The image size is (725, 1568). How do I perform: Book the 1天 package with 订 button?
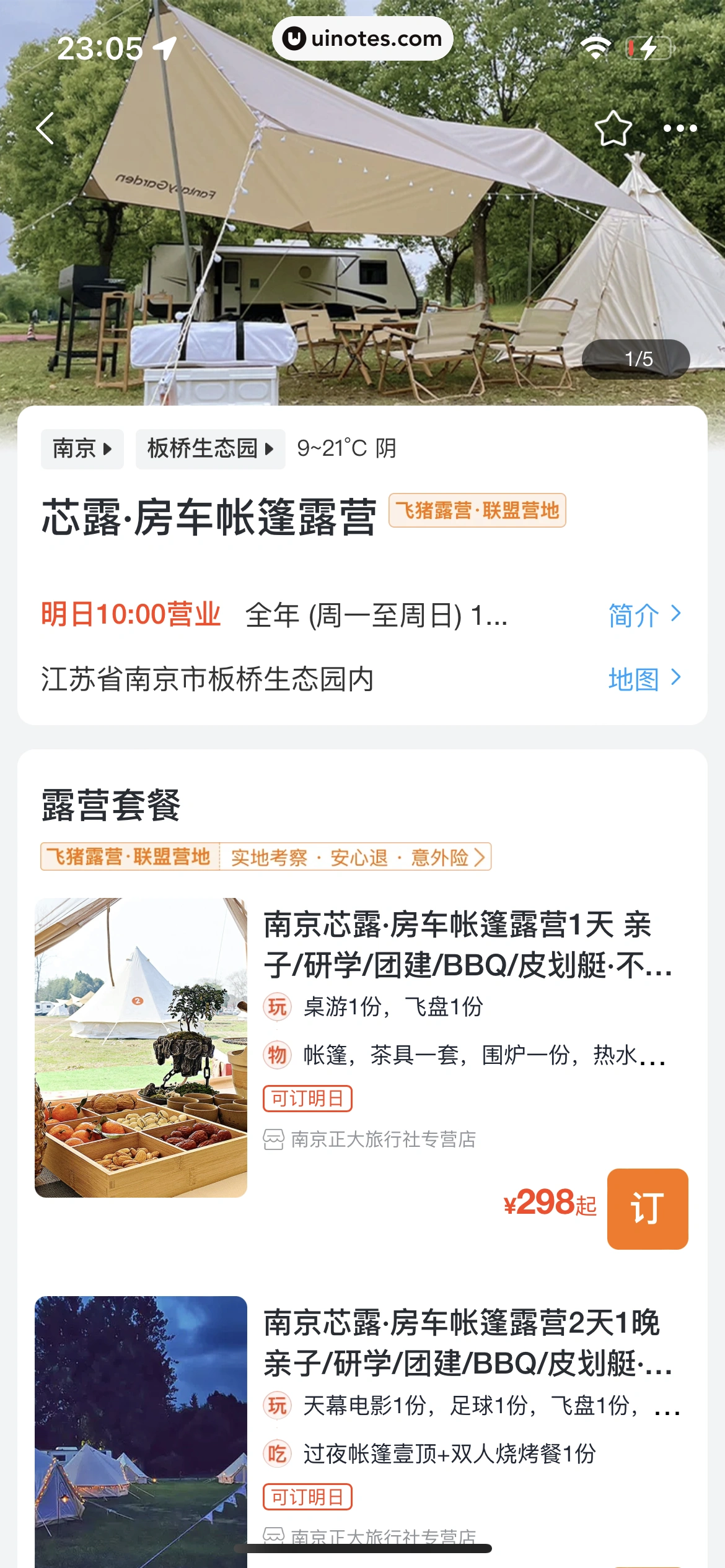[x=647, y=1208]
